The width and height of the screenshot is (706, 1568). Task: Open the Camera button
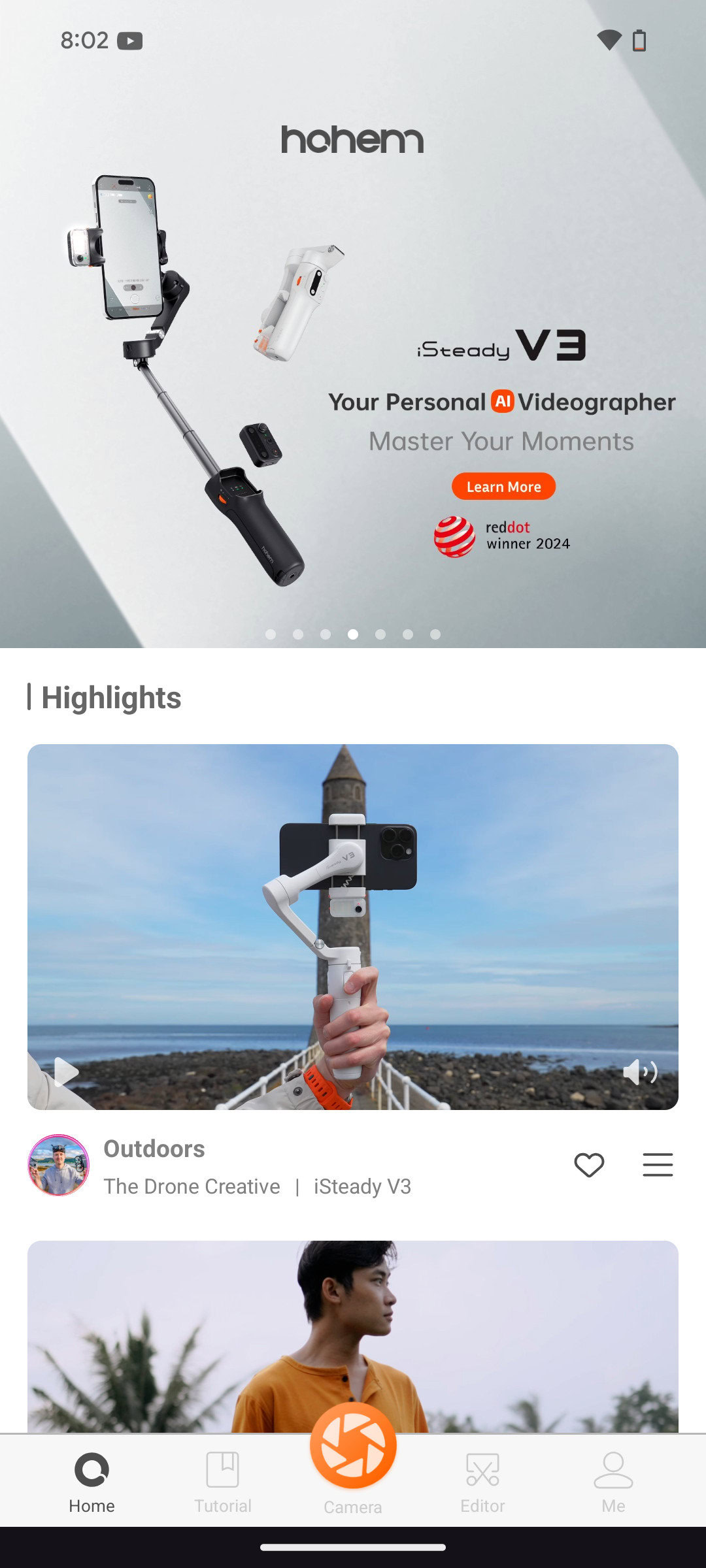[353, 1447]
